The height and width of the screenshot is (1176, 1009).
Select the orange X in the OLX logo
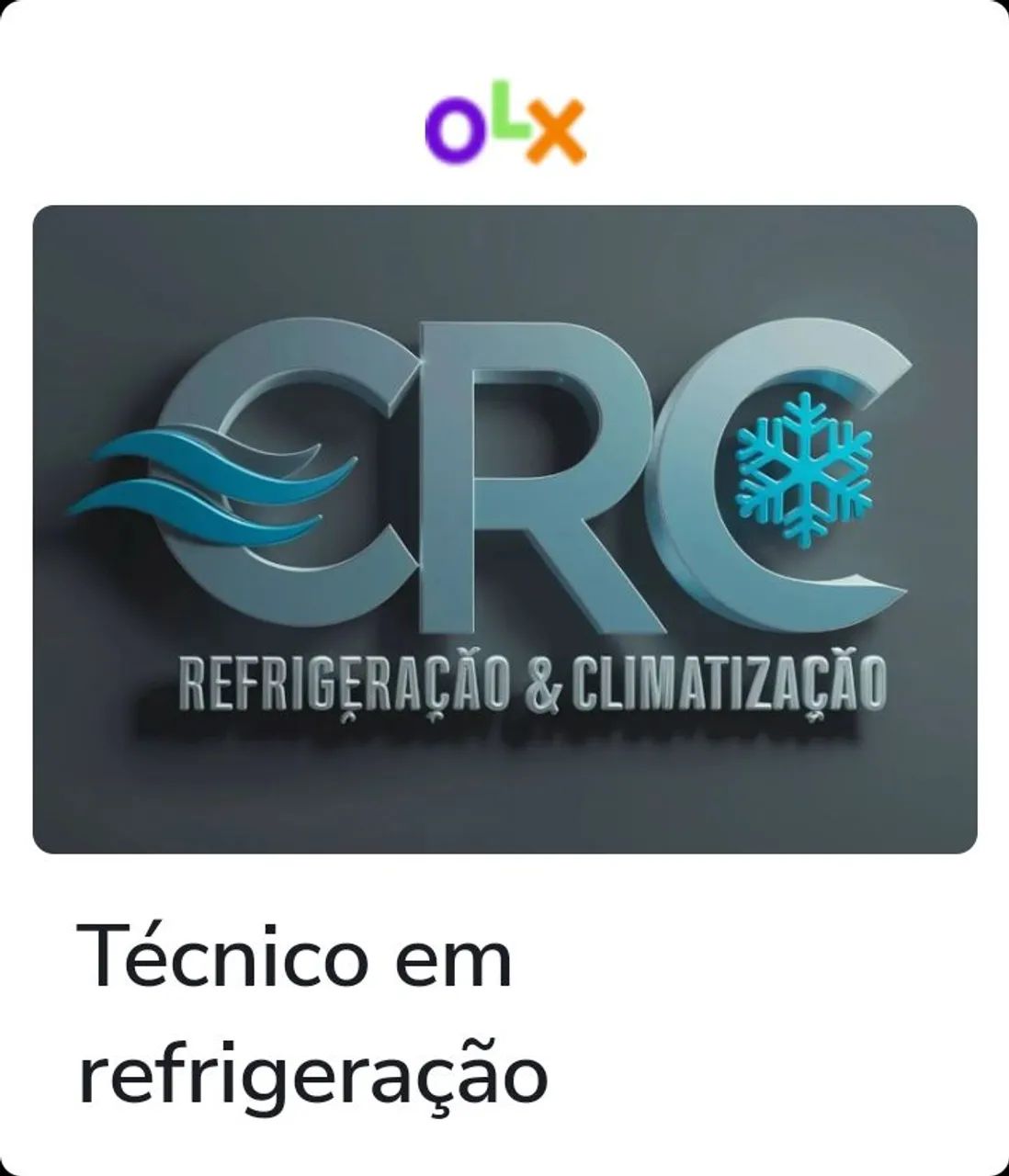[x=557, y=129]
